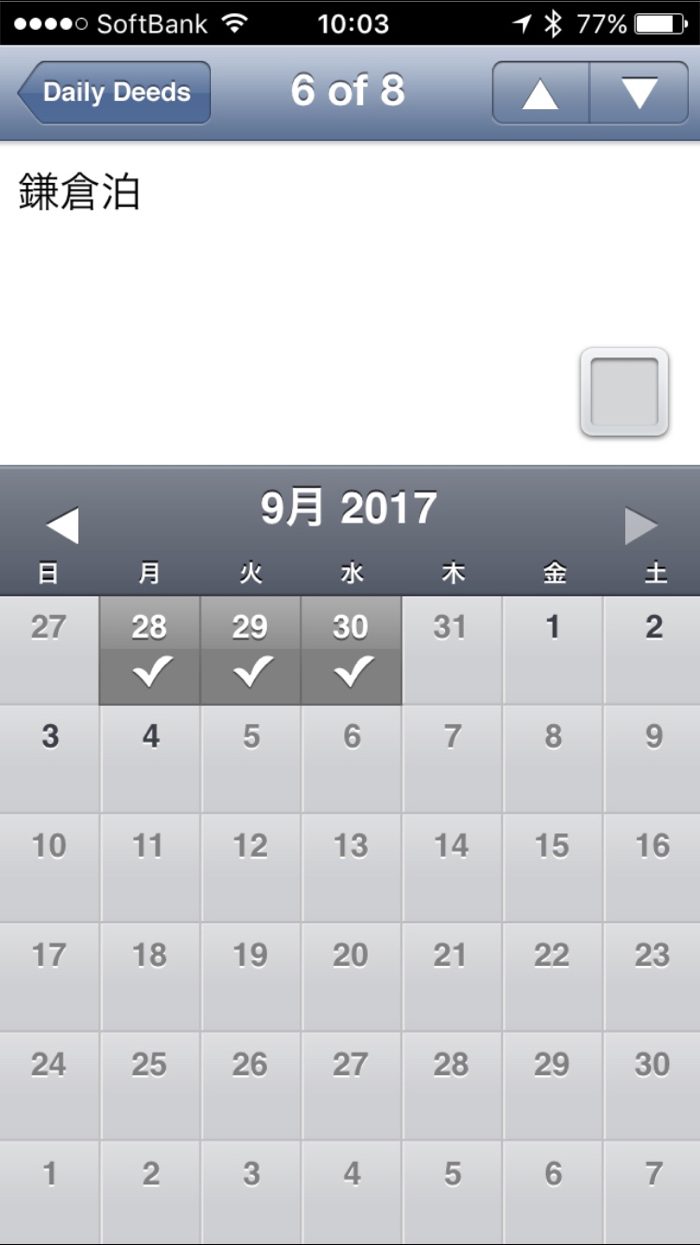Select September 4 in calendar

(x=150, y=758)
